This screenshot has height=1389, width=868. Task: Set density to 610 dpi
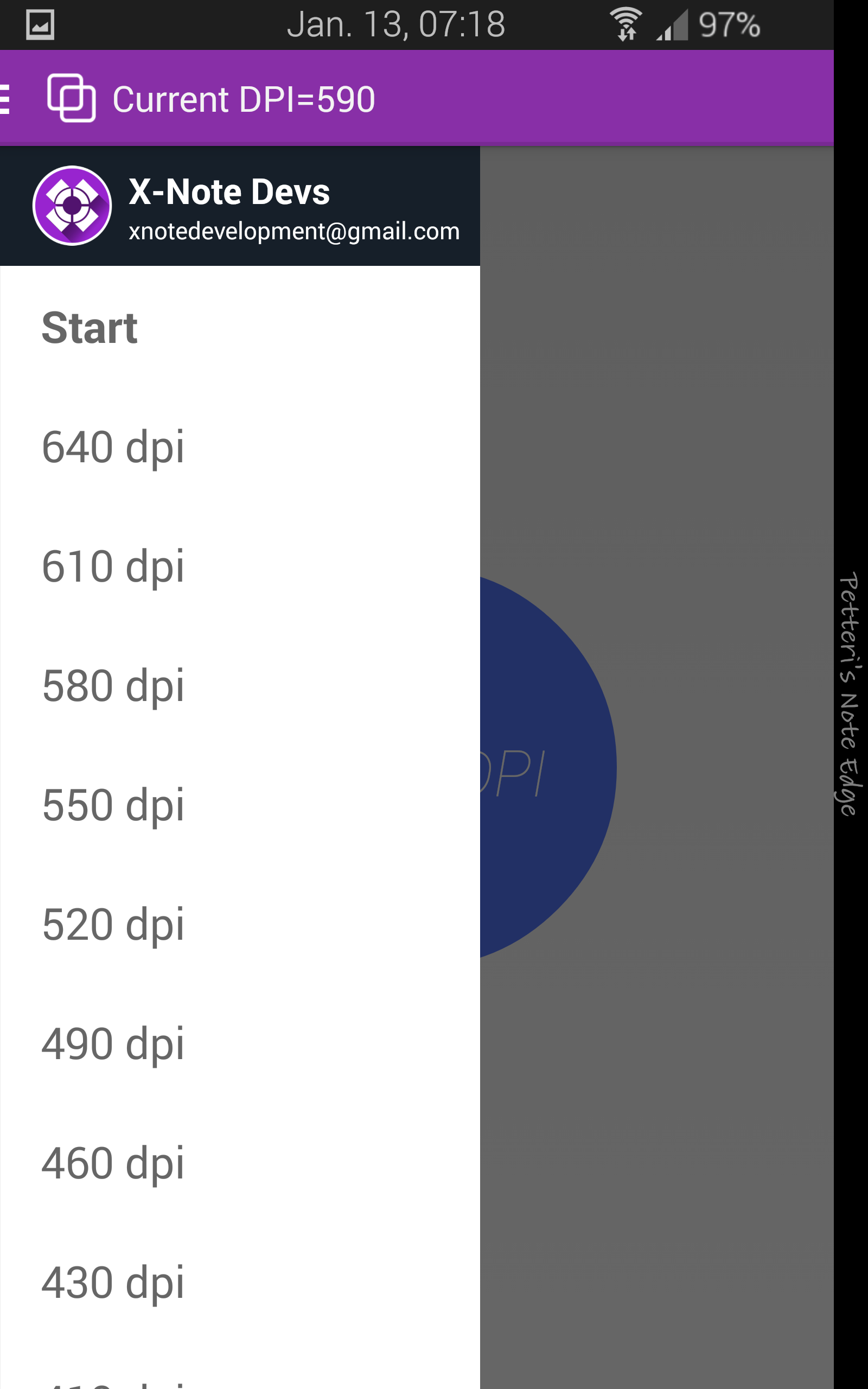240,566
